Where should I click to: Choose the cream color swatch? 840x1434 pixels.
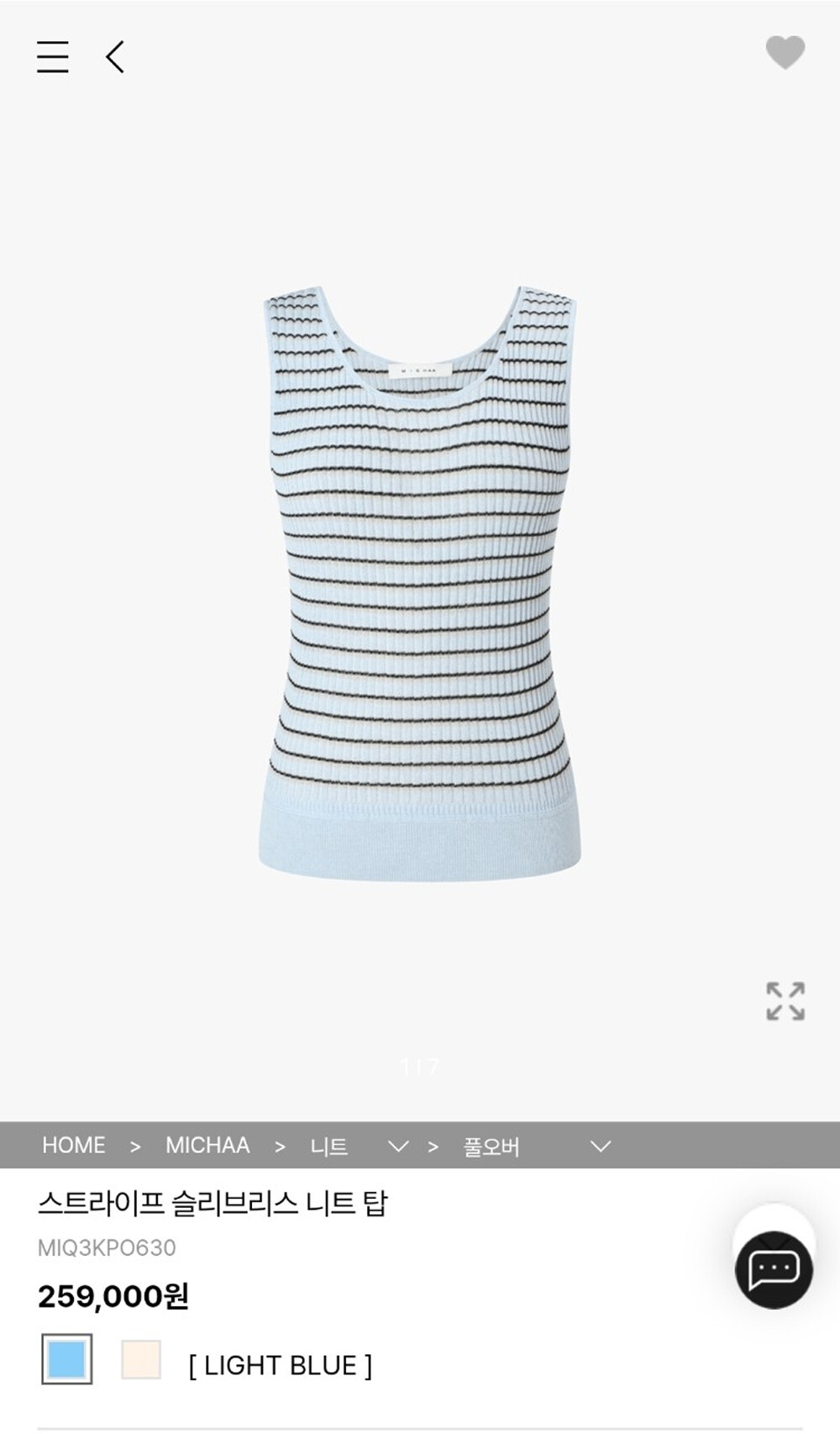pos(141,1359)
